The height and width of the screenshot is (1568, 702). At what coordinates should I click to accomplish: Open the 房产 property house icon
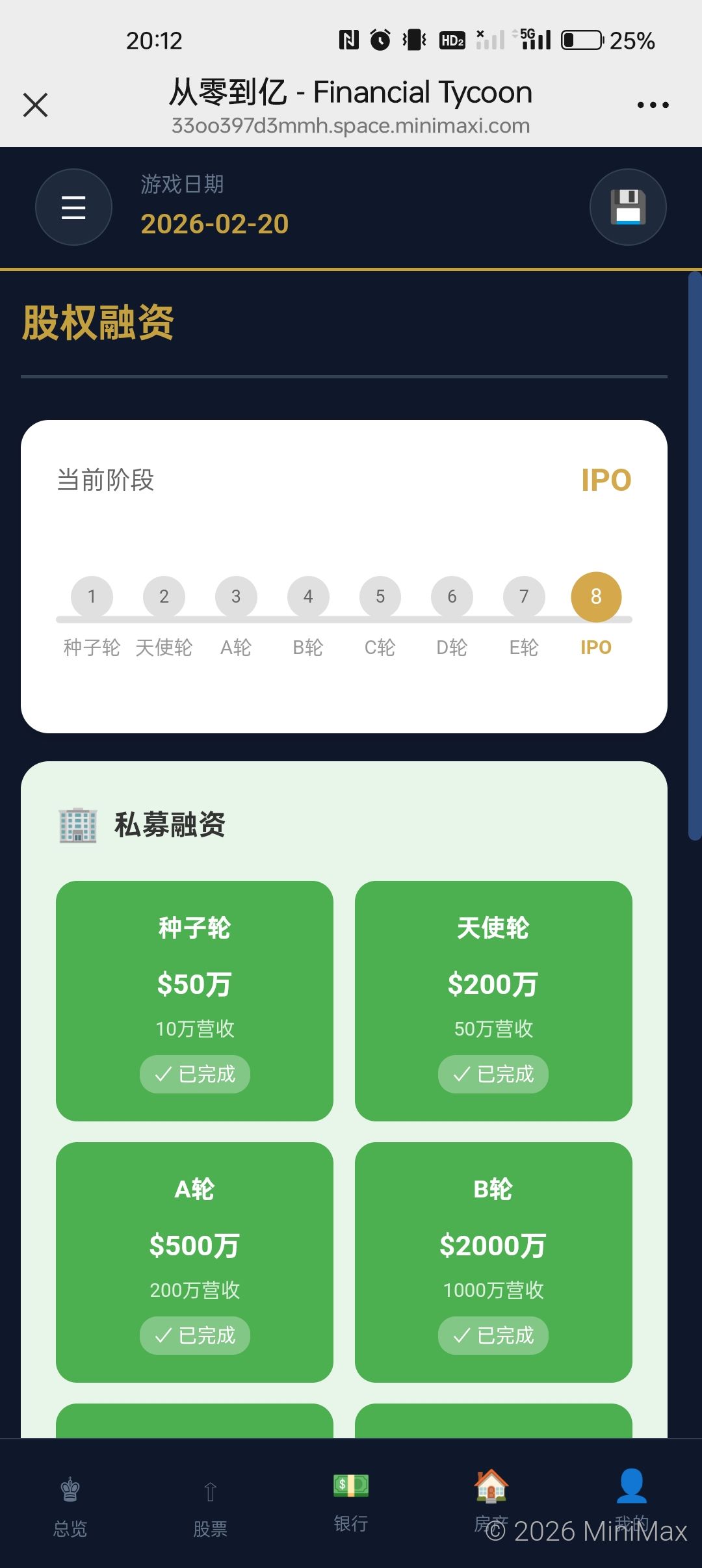pos(491,1484)
